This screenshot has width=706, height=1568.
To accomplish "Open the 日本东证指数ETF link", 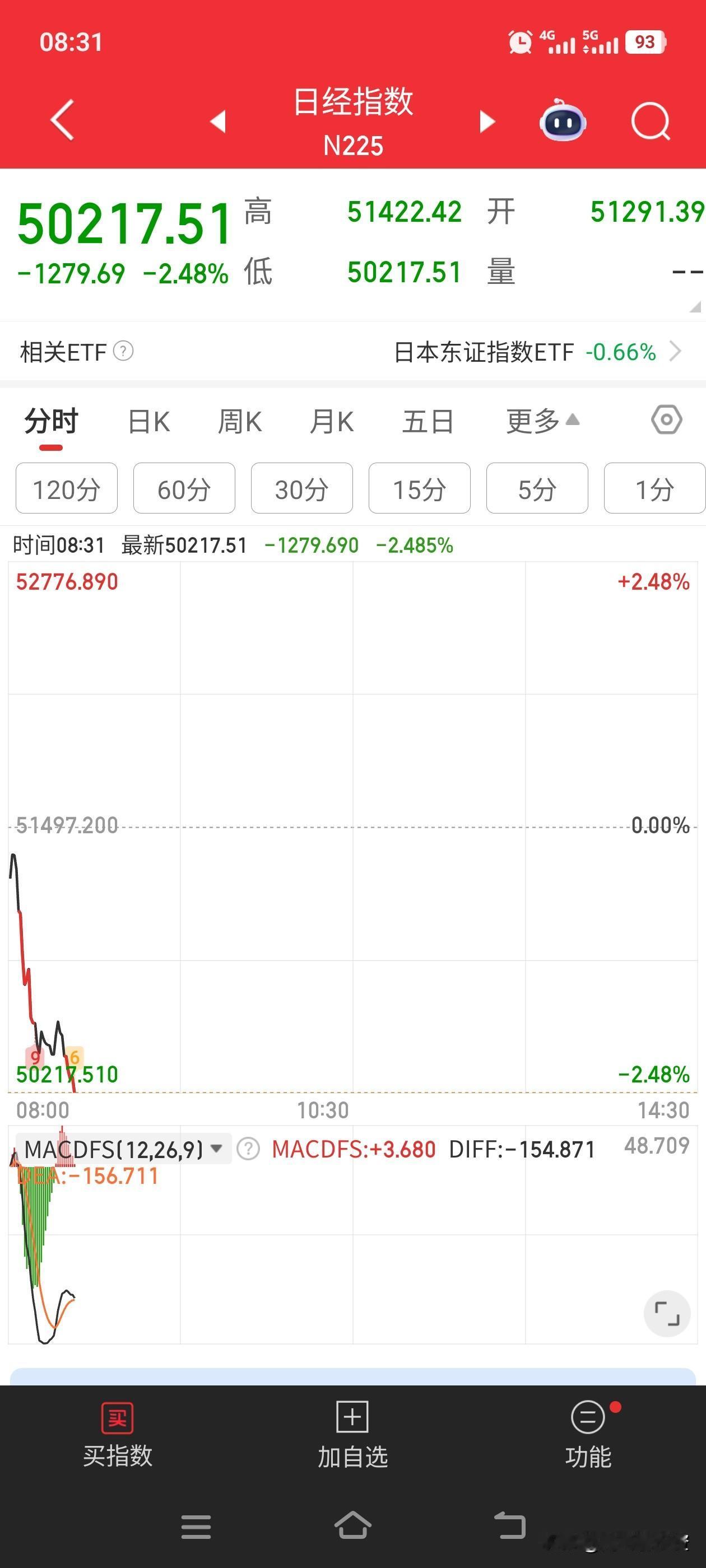I will [483, 352].
